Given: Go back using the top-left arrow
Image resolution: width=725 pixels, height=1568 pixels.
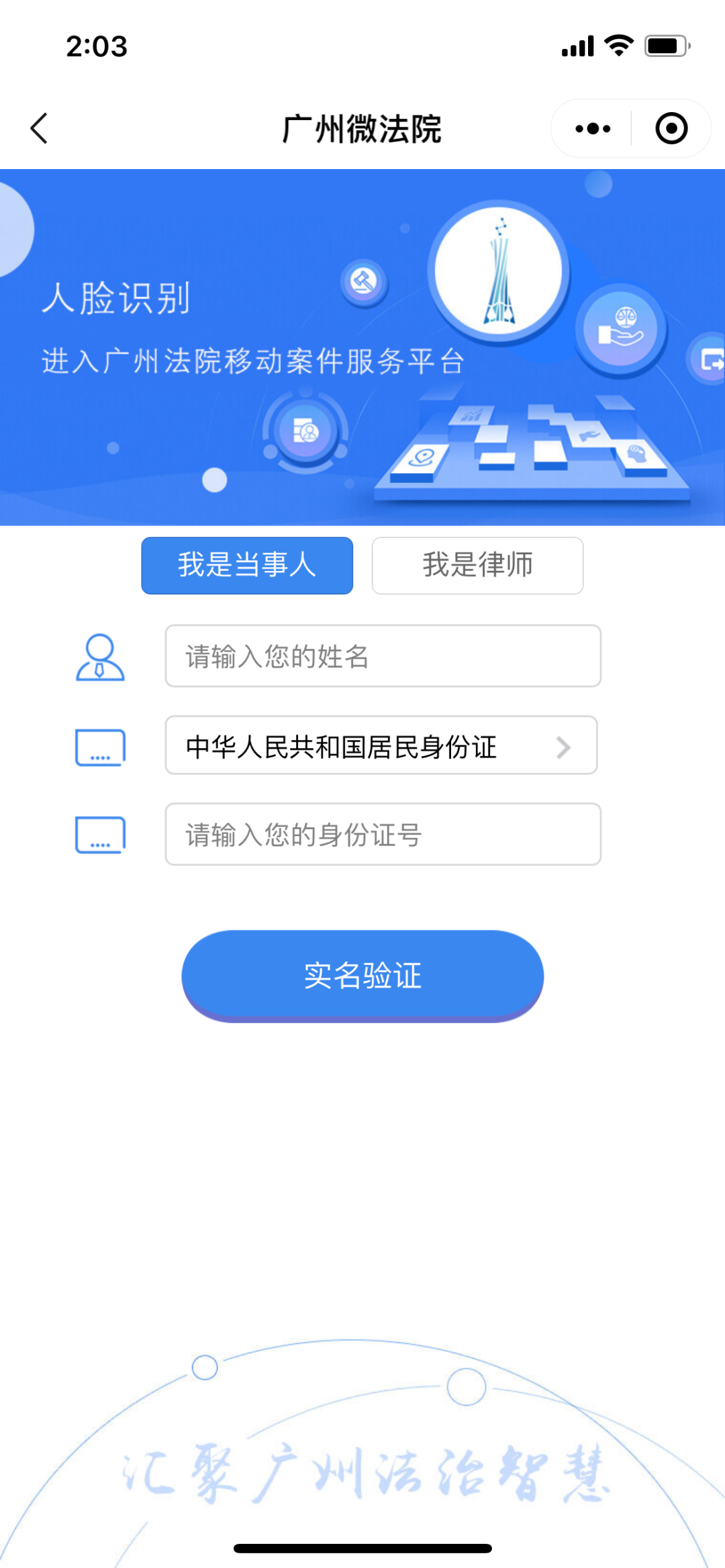Looking at the screenshot, I should tap(40, 128).
